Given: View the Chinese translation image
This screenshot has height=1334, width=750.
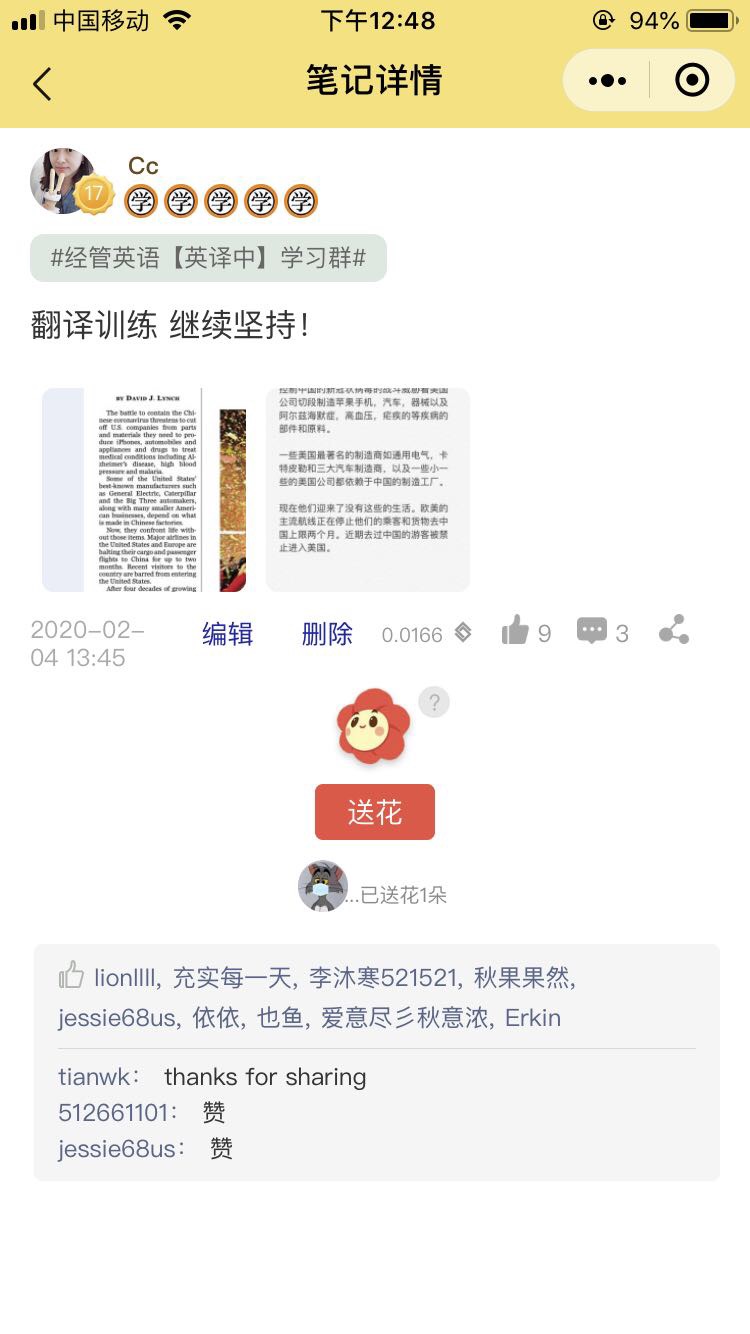Looking at the screenshot, I should 367,490.
